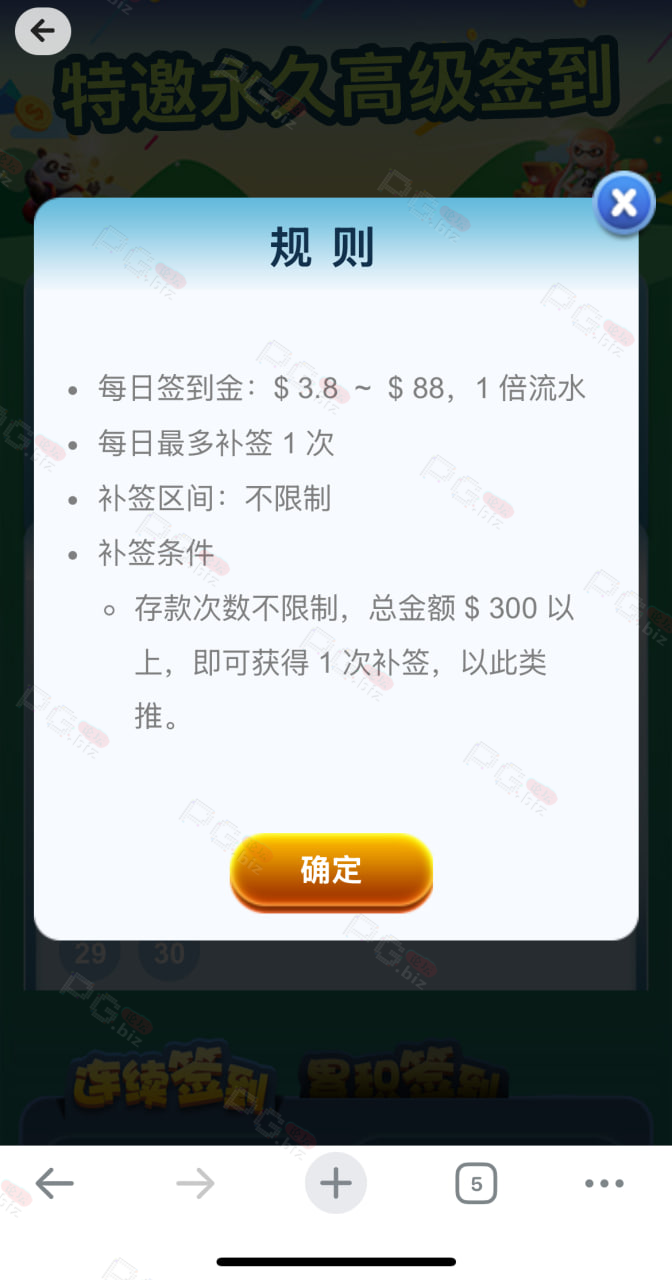Close the 规则 dialog with the X button
The image size is (672, 1280).
(624, 204)
